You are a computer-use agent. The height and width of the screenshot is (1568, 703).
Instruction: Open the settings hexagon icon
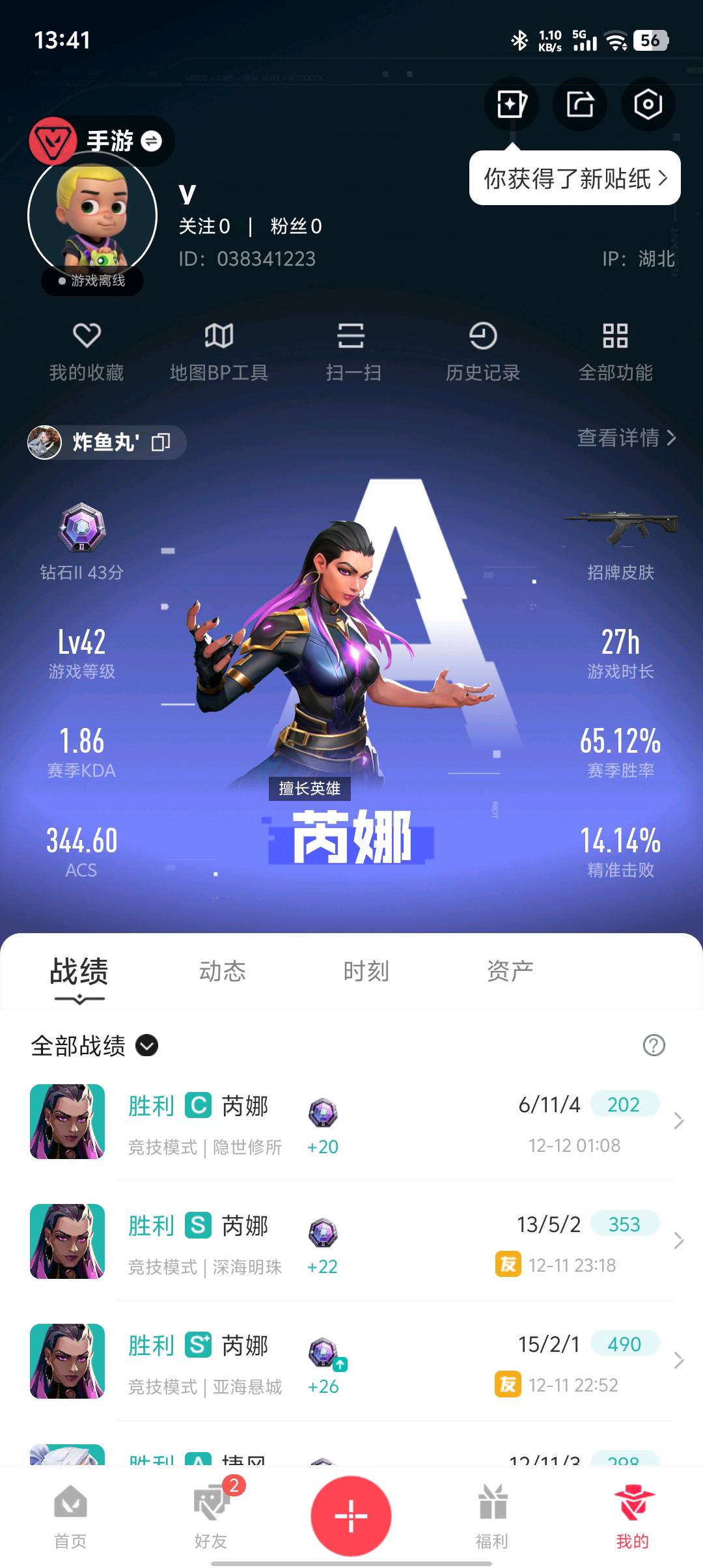click(x=648, y=104)
